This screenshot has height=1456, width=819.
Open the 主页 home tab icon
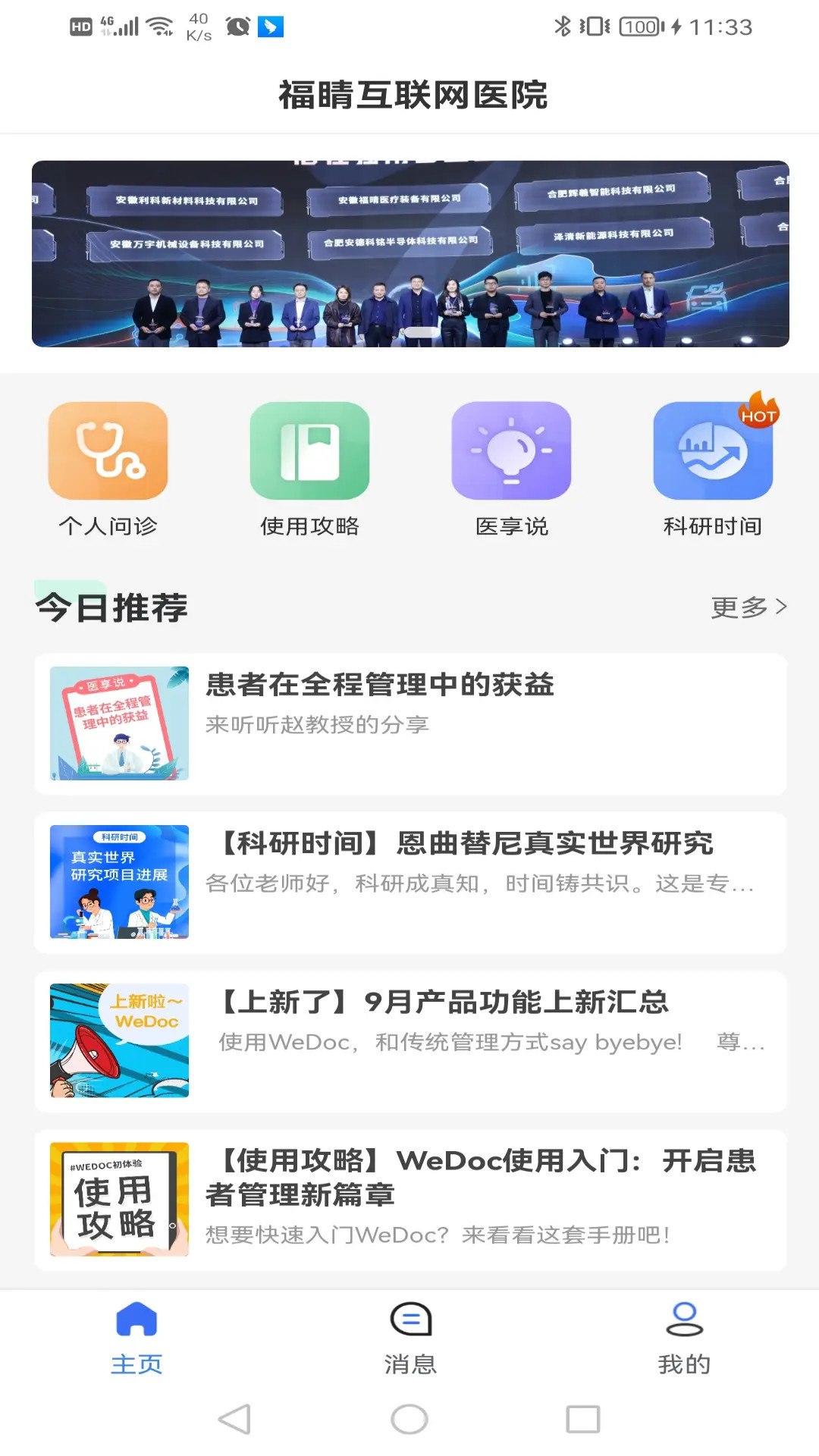click(135, 1318)
